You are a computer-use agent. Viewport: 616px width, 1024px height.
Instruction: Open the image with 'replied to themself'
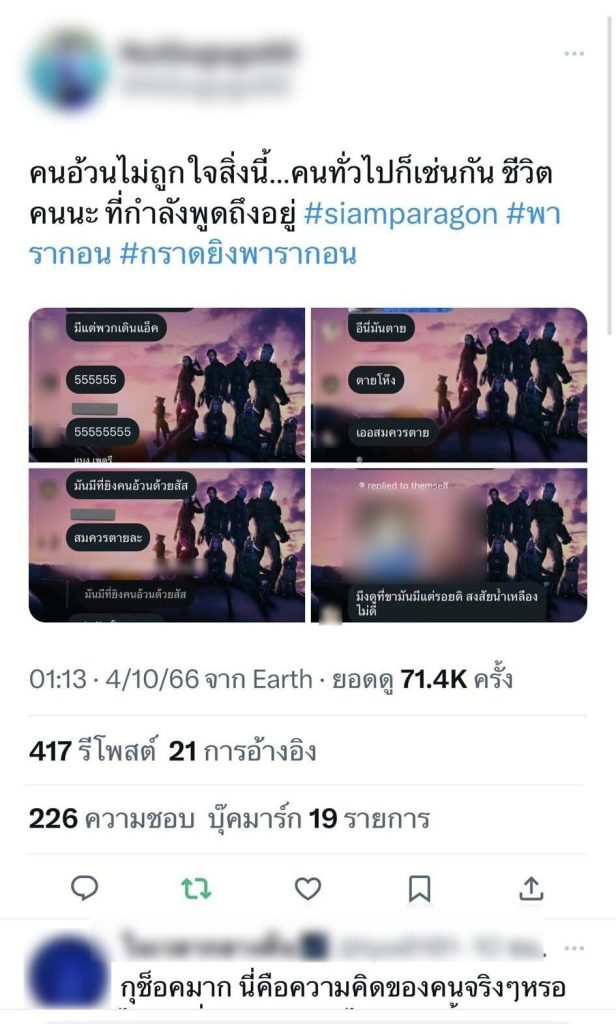[x=449, y=545]
